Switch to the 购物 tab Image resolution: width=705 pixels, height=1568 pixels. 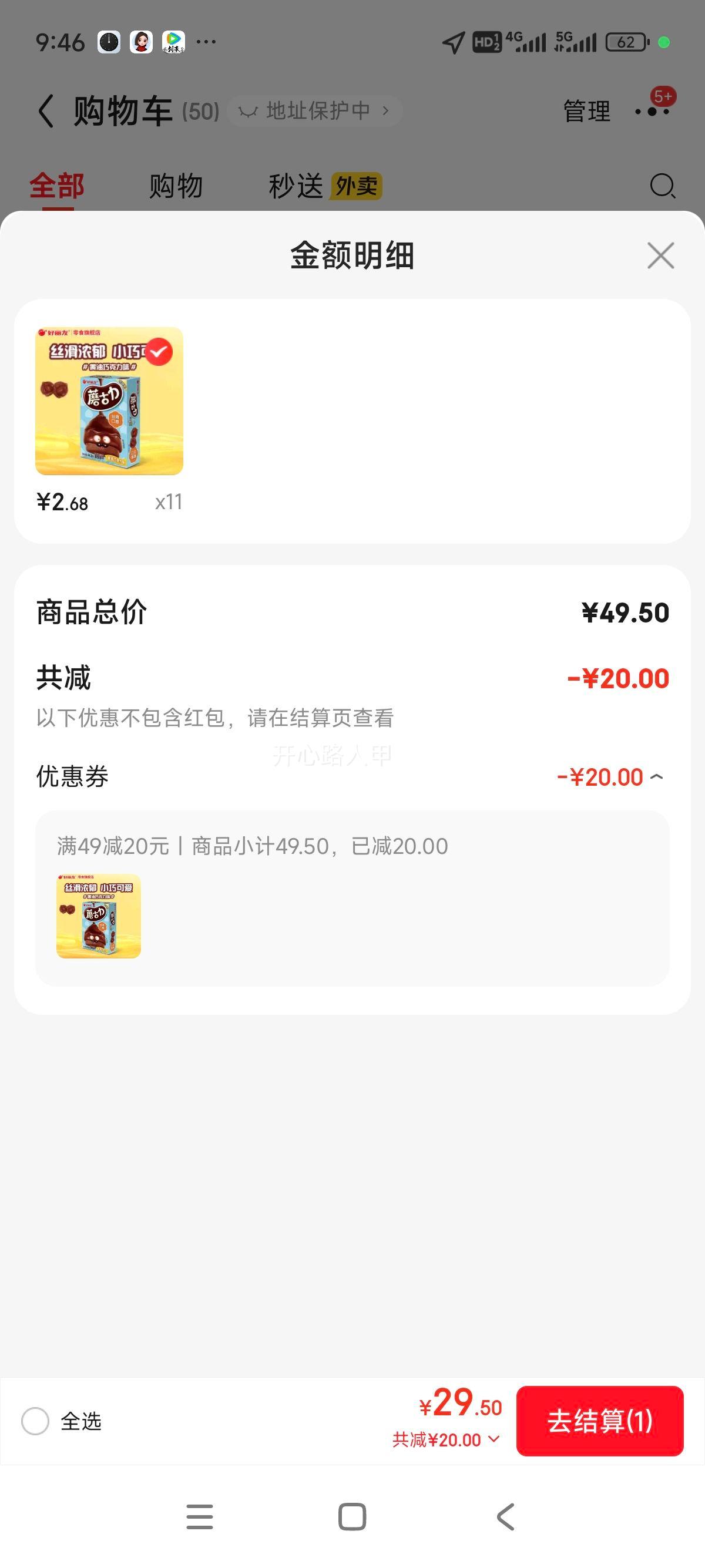173,186
